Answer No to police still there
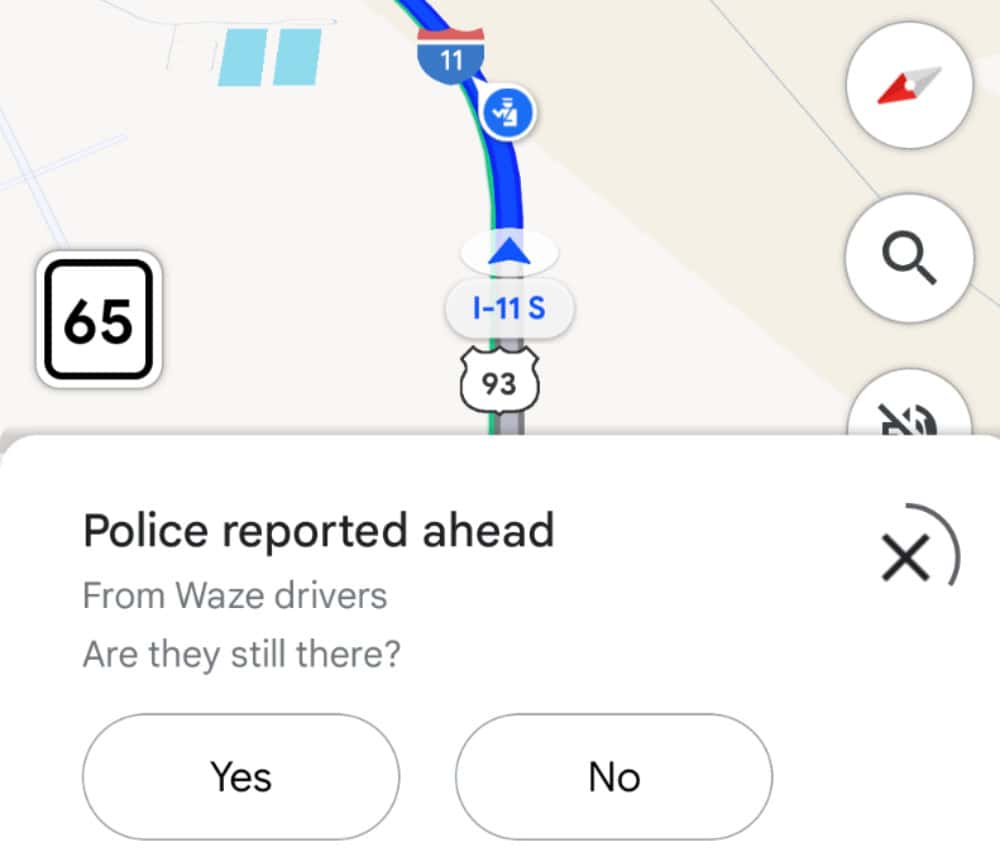Image resolution: width=1000 pixels, height=857 pixels. point(614,776)
